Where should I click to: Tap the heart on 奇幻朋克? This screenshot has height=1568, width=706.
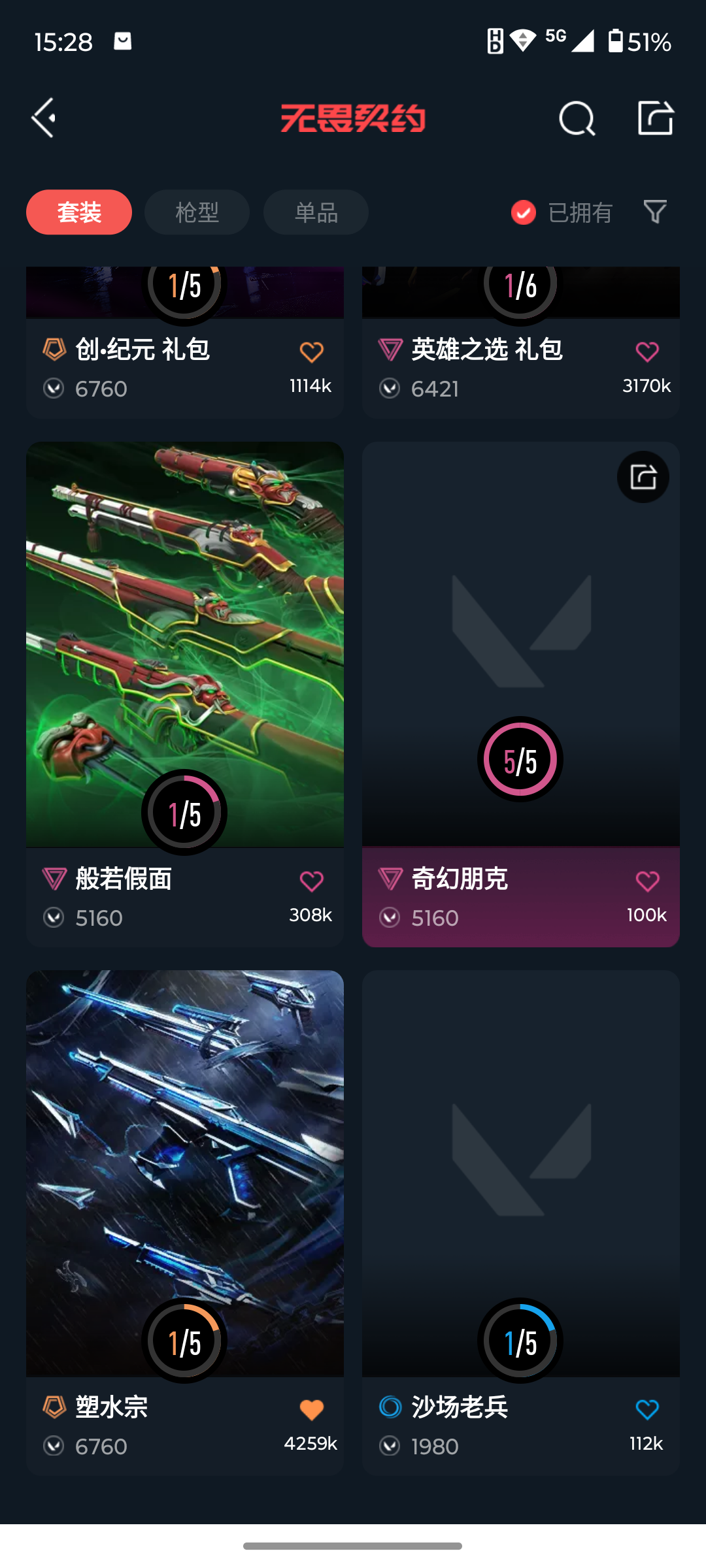click(647, 881)
